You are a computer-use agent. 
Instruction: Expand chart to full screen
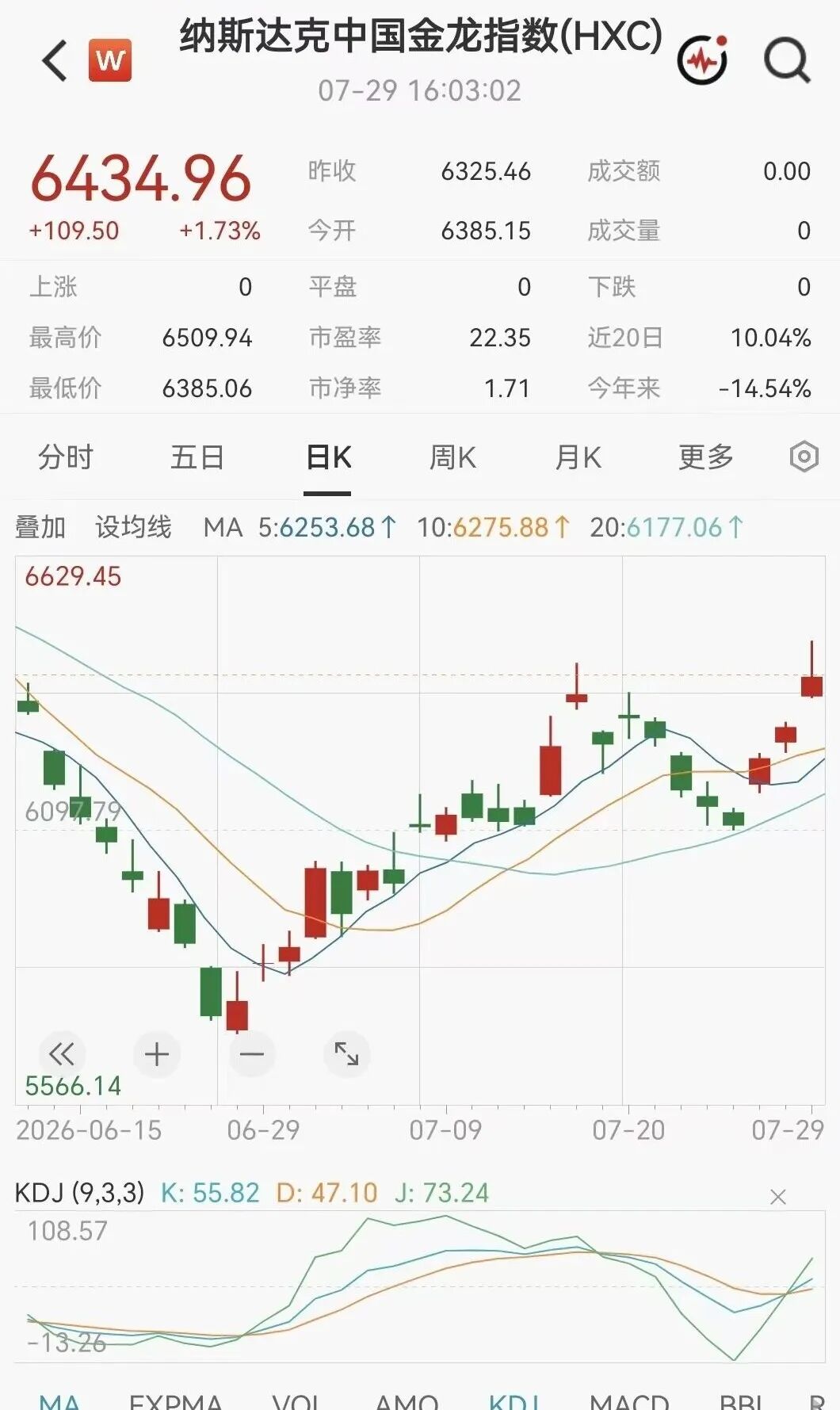[347, 1054]
